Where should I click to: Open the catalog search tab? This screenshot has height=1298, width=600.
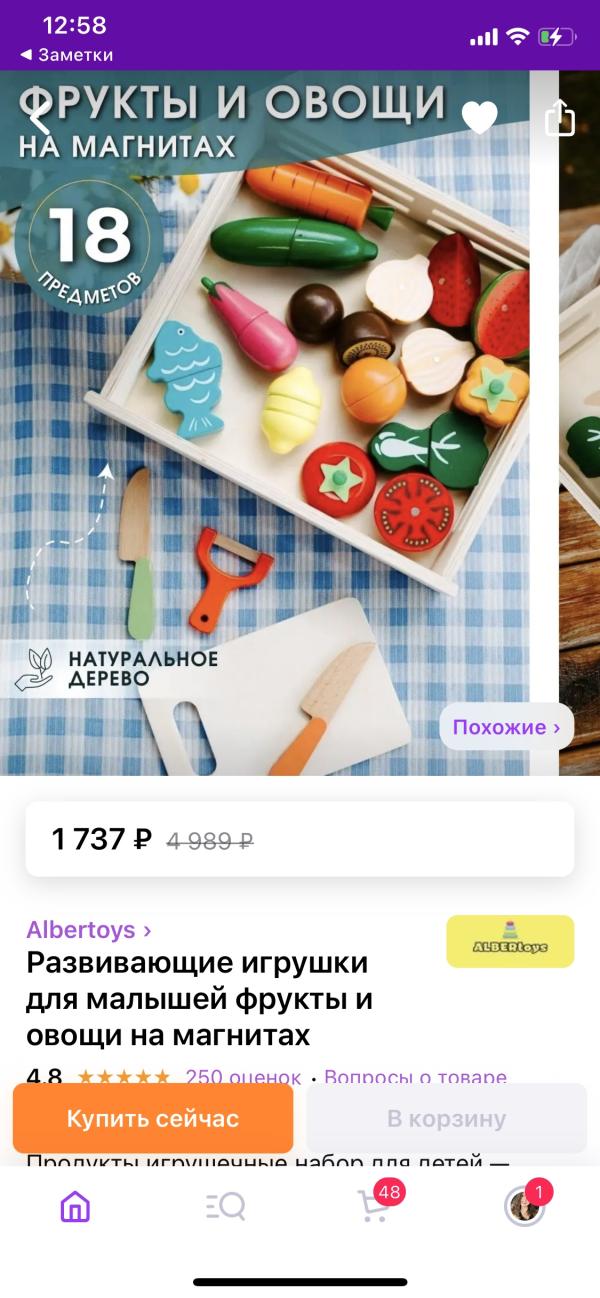[x=225, y=1207]
